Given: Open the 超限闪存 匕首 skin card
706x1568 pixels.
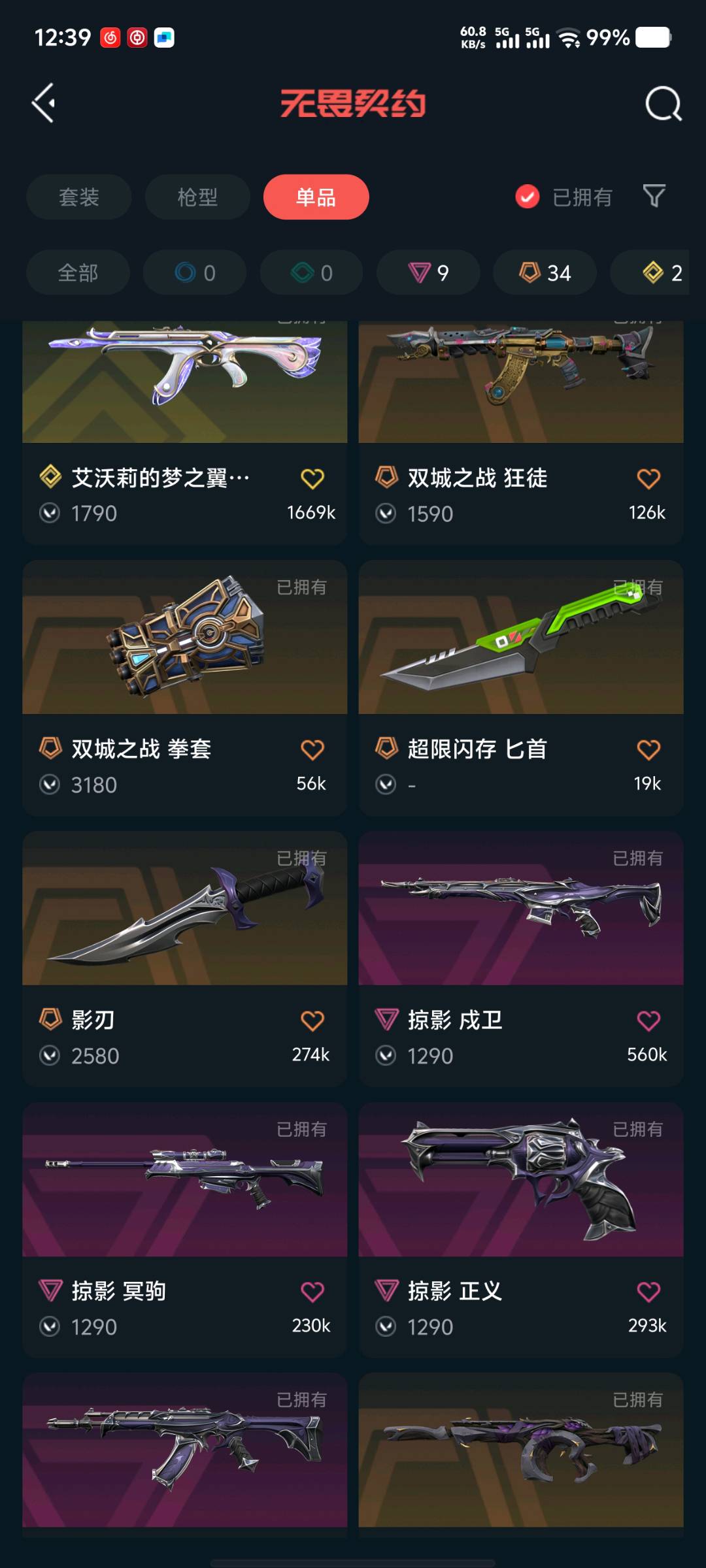Looking at the screenshot, I should 520,686.
